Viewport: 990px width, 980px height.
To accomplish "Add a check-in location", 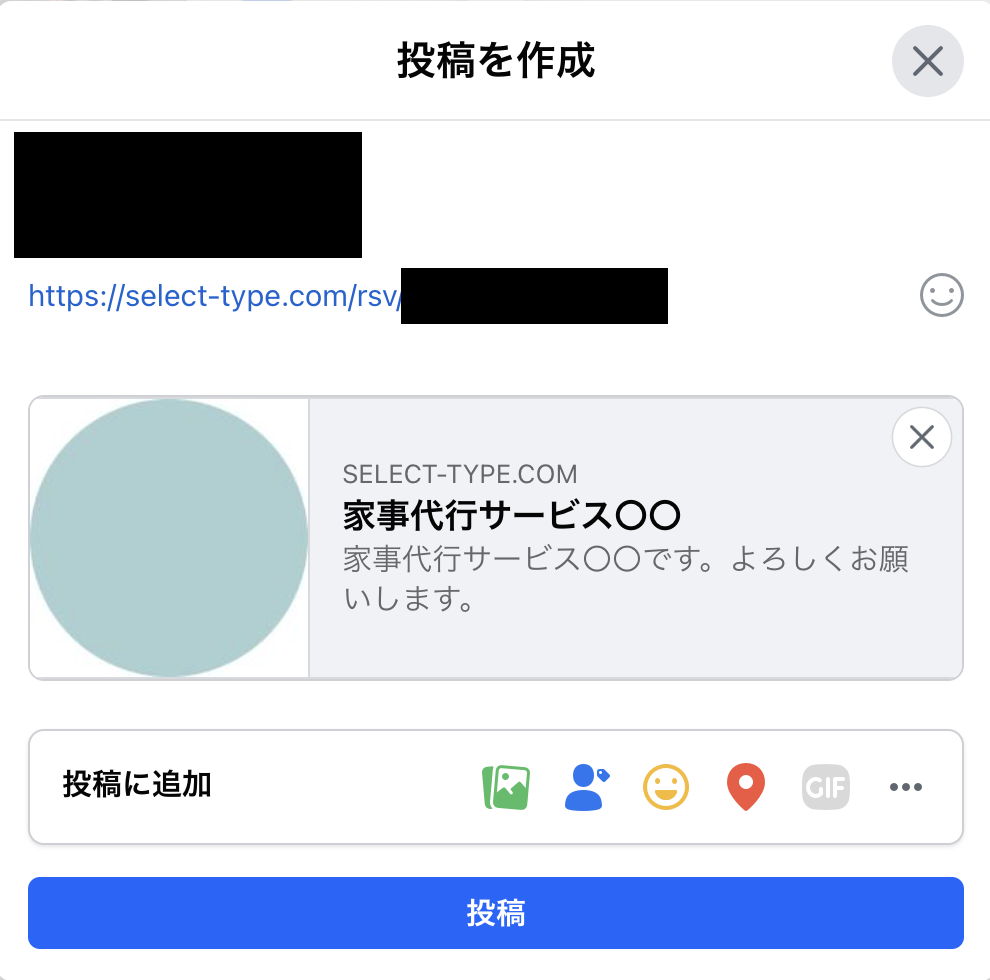I will pyautogui.click(x=745, y=788).
